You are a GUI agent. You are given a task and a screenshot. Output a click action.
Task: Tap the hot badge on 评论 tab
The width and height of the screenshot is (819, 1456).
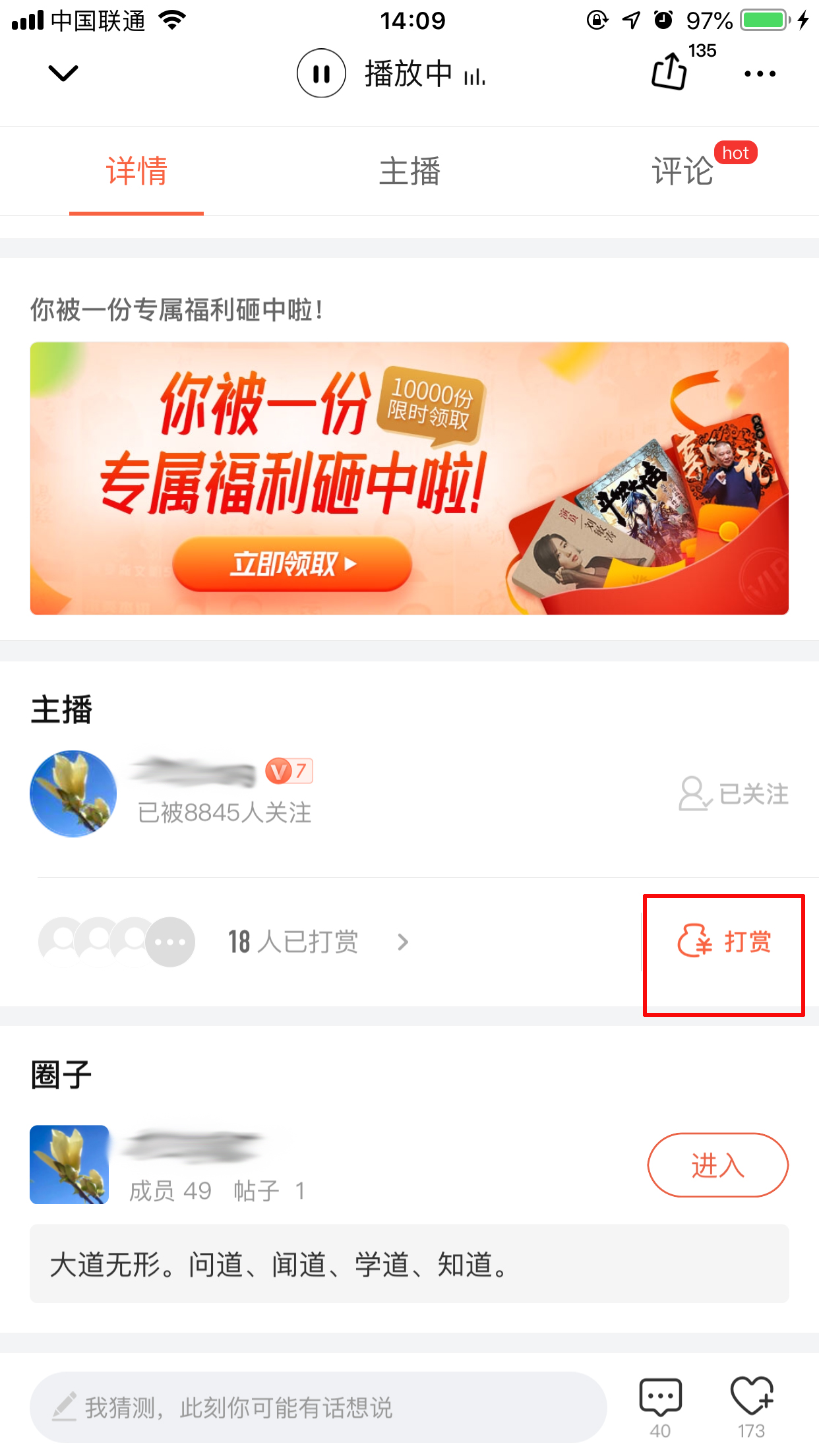[x=736, y=152]
